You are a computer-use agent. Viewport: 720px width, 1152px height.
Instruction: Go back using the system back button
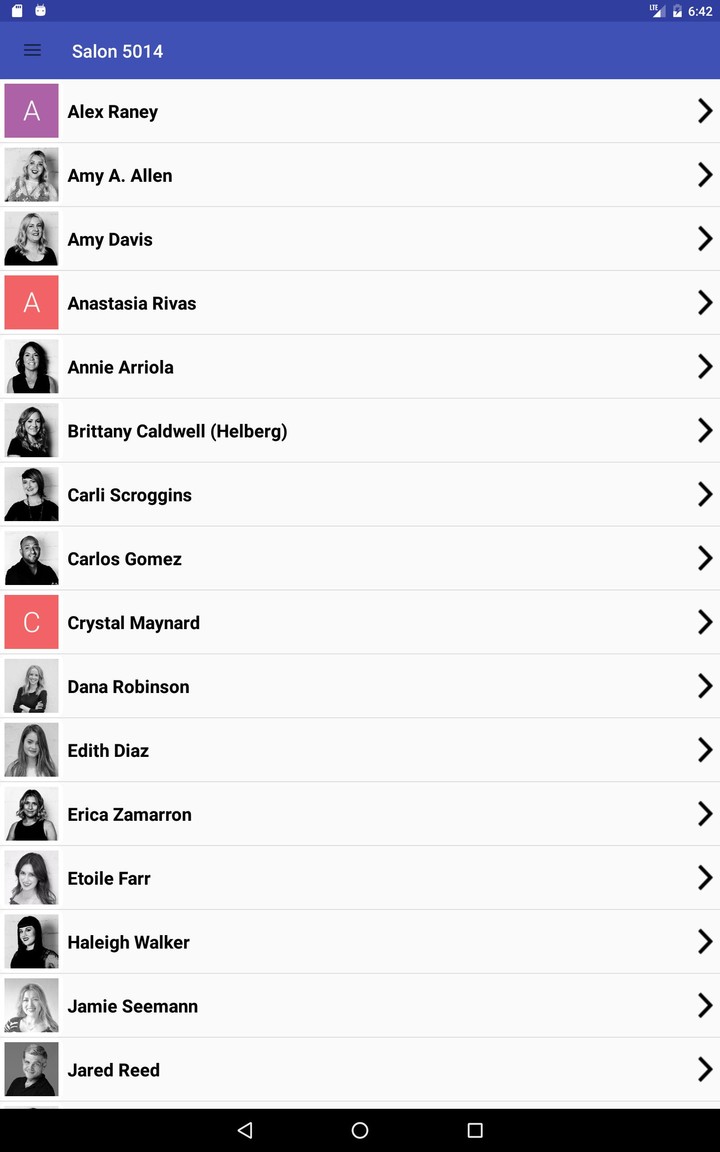[x=245, y=1130]
